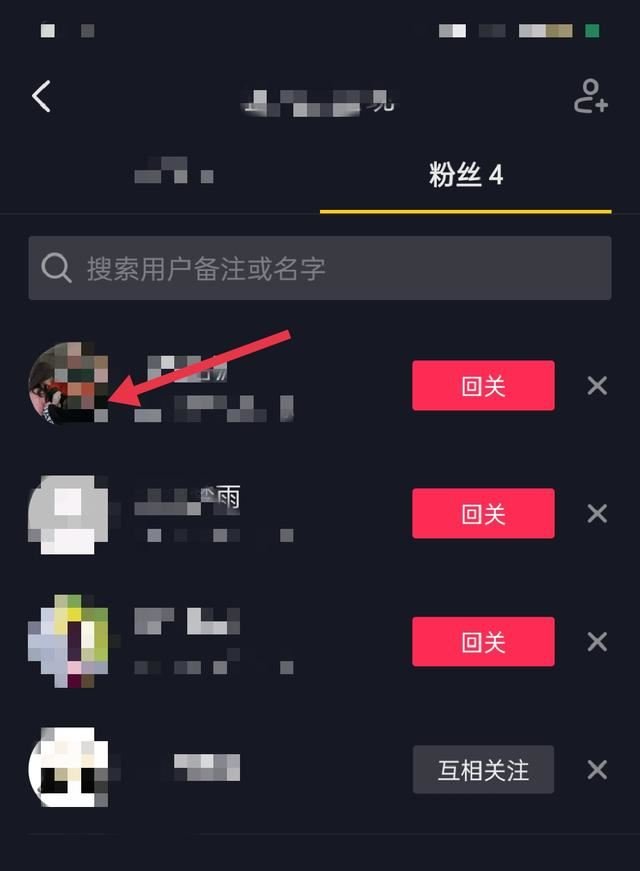Remove the 互相关注 follower with X
640x871 pixels.
(597, 770)
